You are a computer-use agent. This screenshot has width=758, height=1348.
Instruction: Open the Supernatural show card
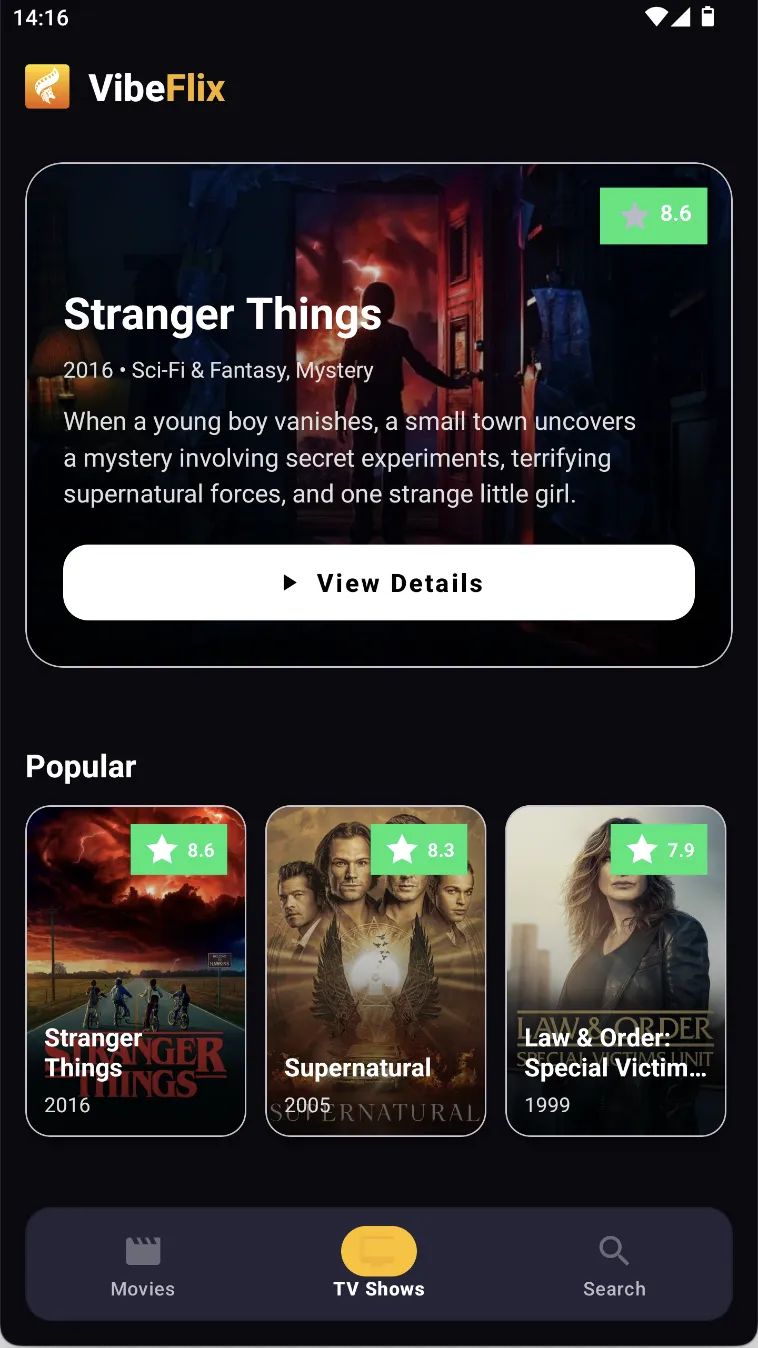pos(375,970)
